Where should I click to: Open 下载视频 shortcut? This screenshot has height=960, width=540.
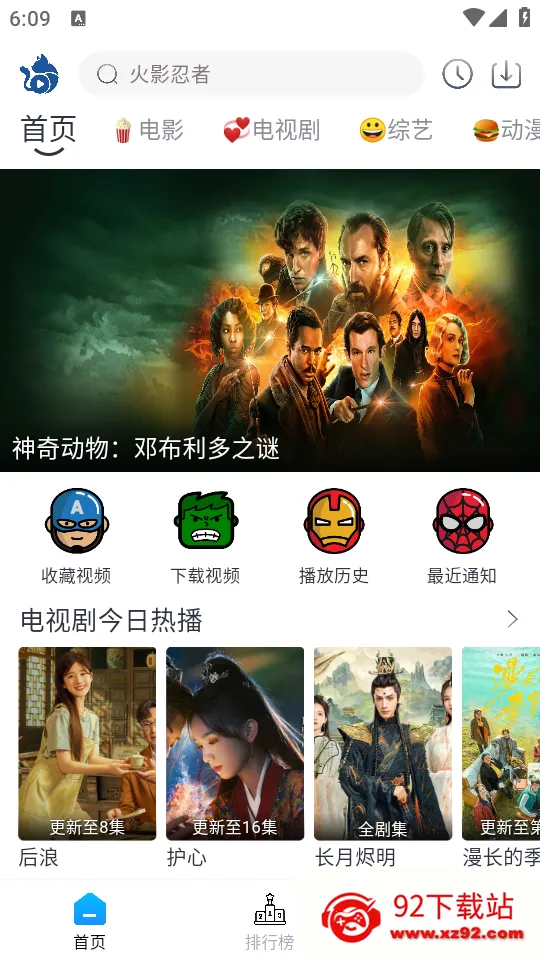205,536
